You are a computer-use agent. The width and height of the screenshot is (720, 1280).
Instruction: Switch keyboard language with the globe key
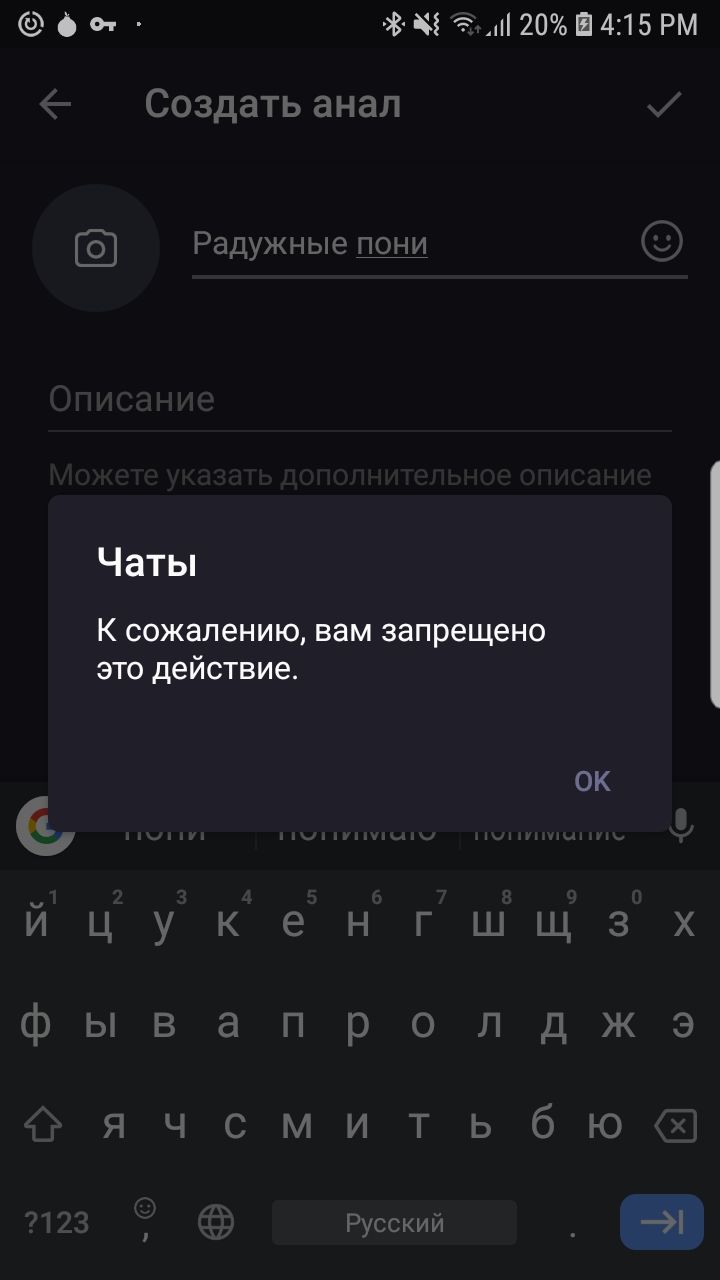216,1221
